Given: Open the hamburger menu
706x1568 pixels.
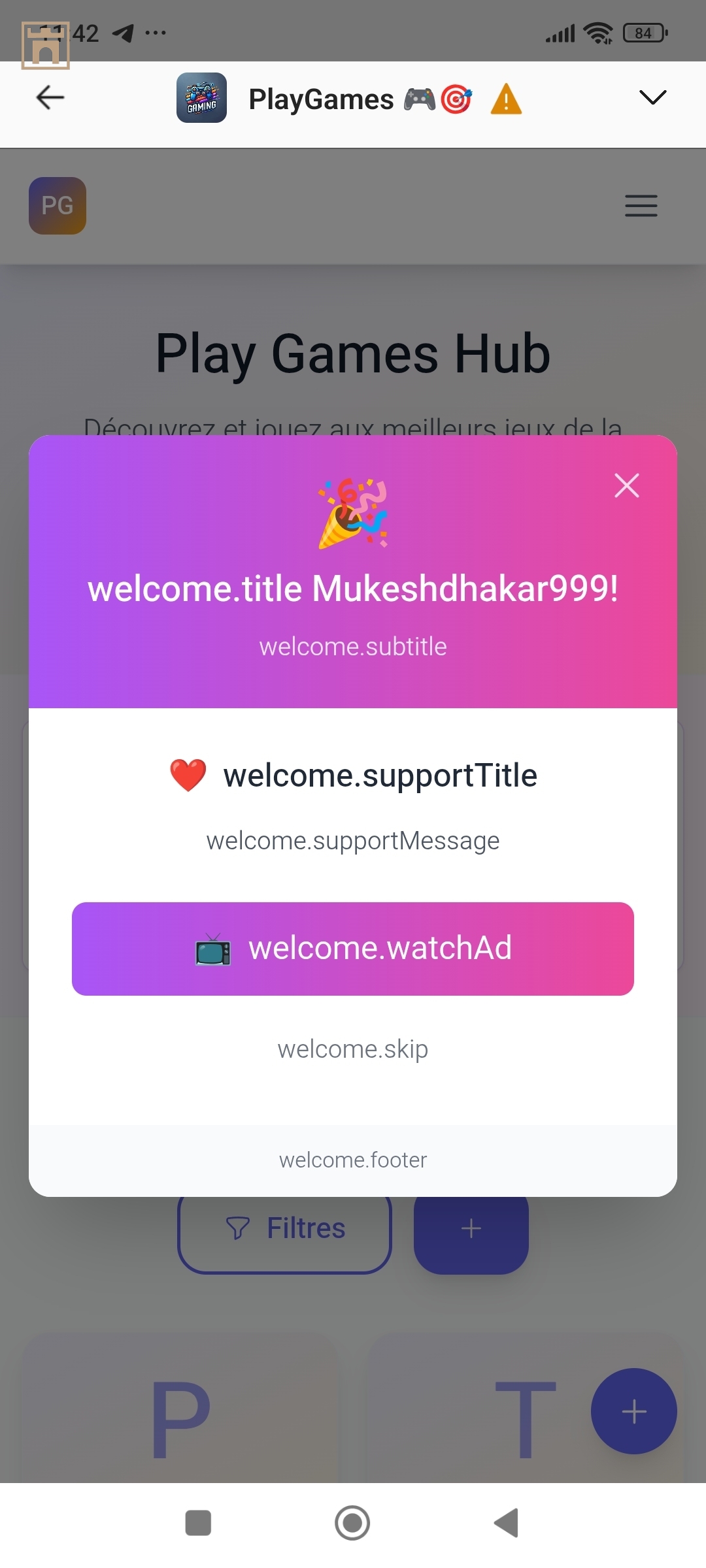Looking at the screenshot, I should [x=641, y=206].
